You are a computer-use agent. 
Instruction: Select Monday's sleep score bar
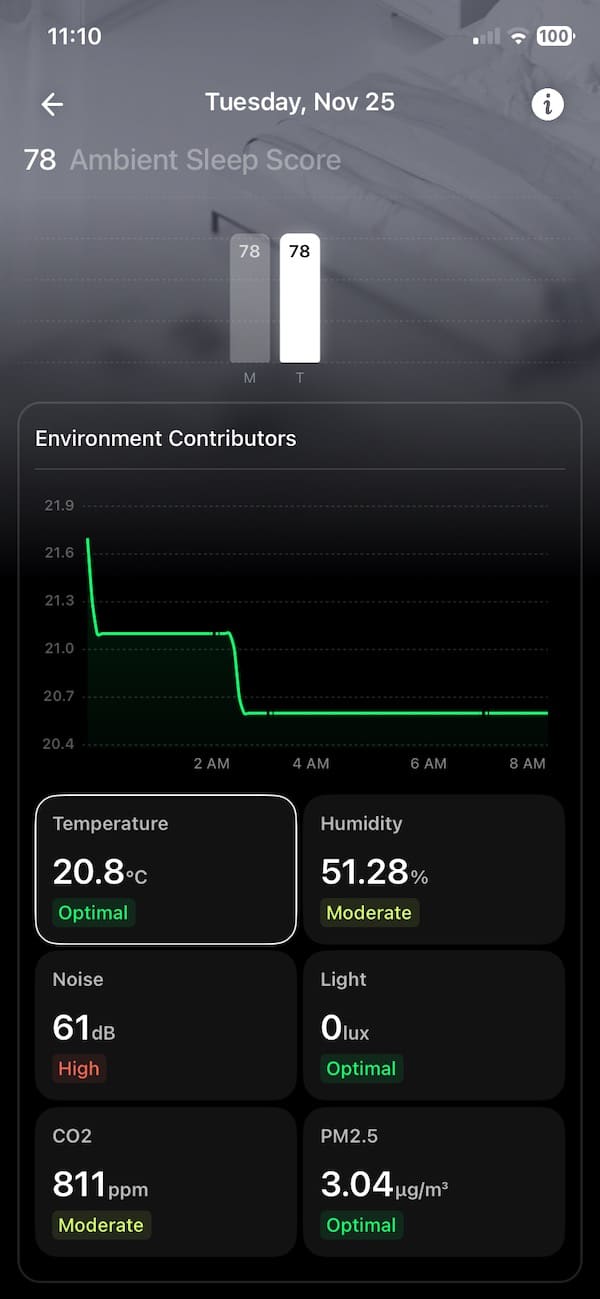(x=250, y=299)
